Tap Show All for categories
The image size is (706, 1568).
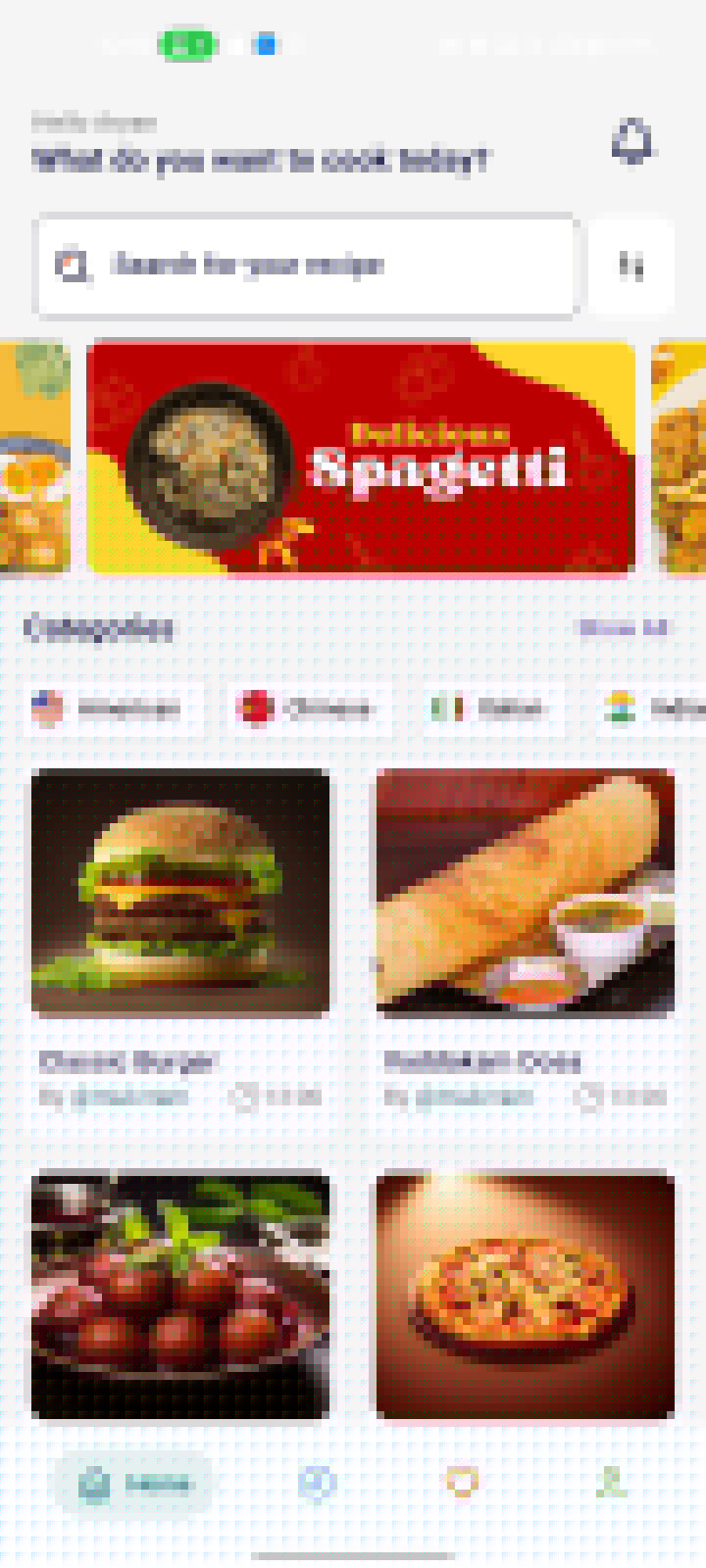click(x=624, y=628)
